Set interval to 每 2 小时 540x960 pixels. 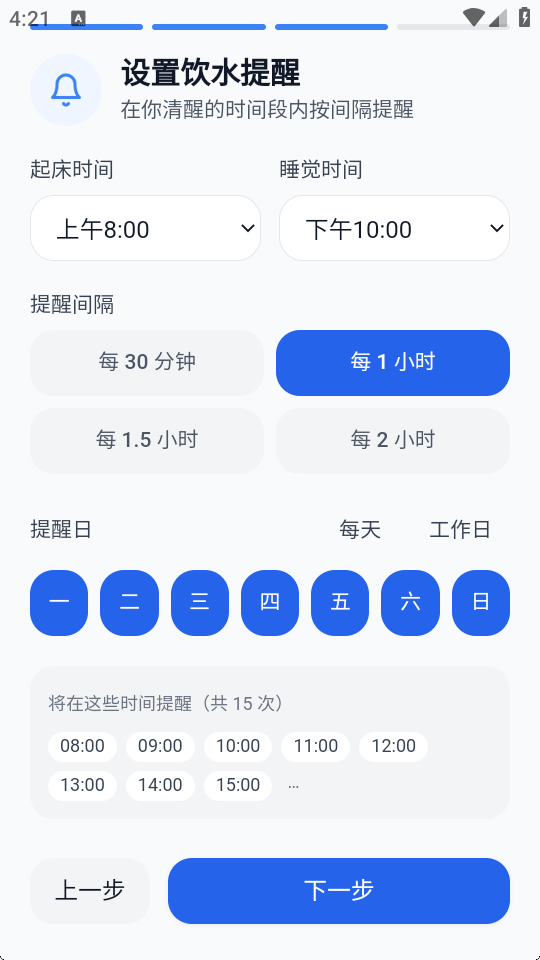tap(393, 441)
